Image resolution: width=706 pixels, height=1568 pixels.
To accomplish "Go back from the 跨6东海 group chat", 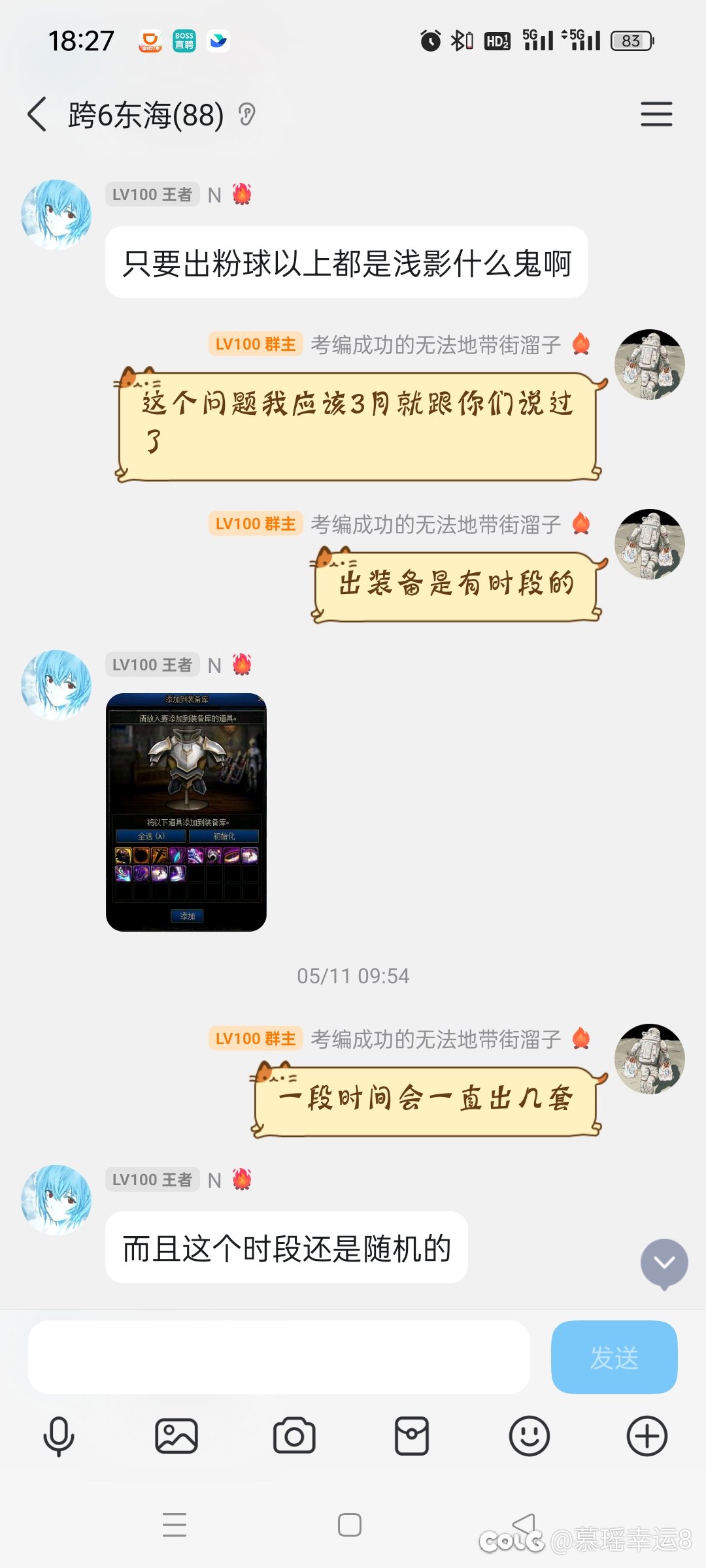I will pos(37,114).
